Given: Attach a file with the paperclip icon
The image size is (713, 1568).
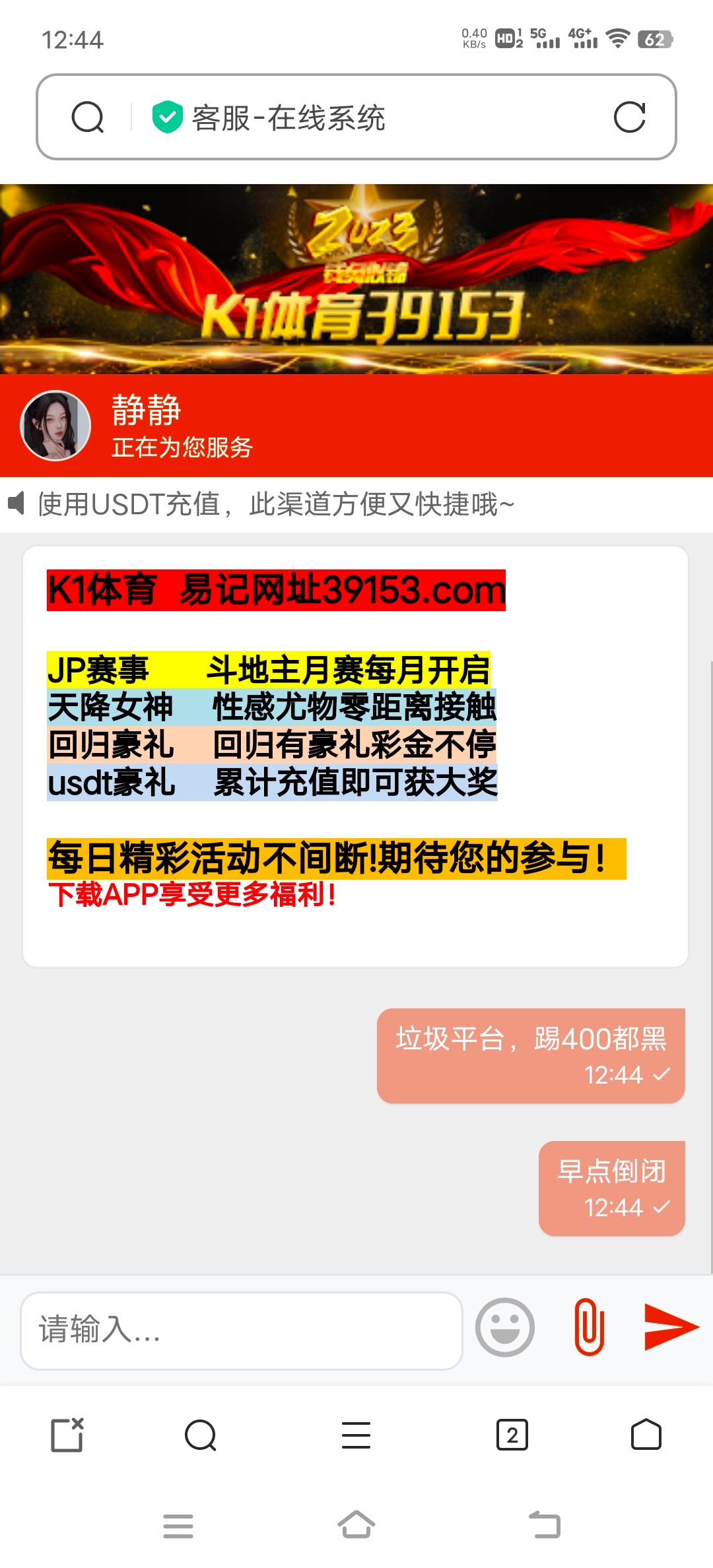Looking at the screenshot, I should pyautogui.click(x=590, y=1327).
